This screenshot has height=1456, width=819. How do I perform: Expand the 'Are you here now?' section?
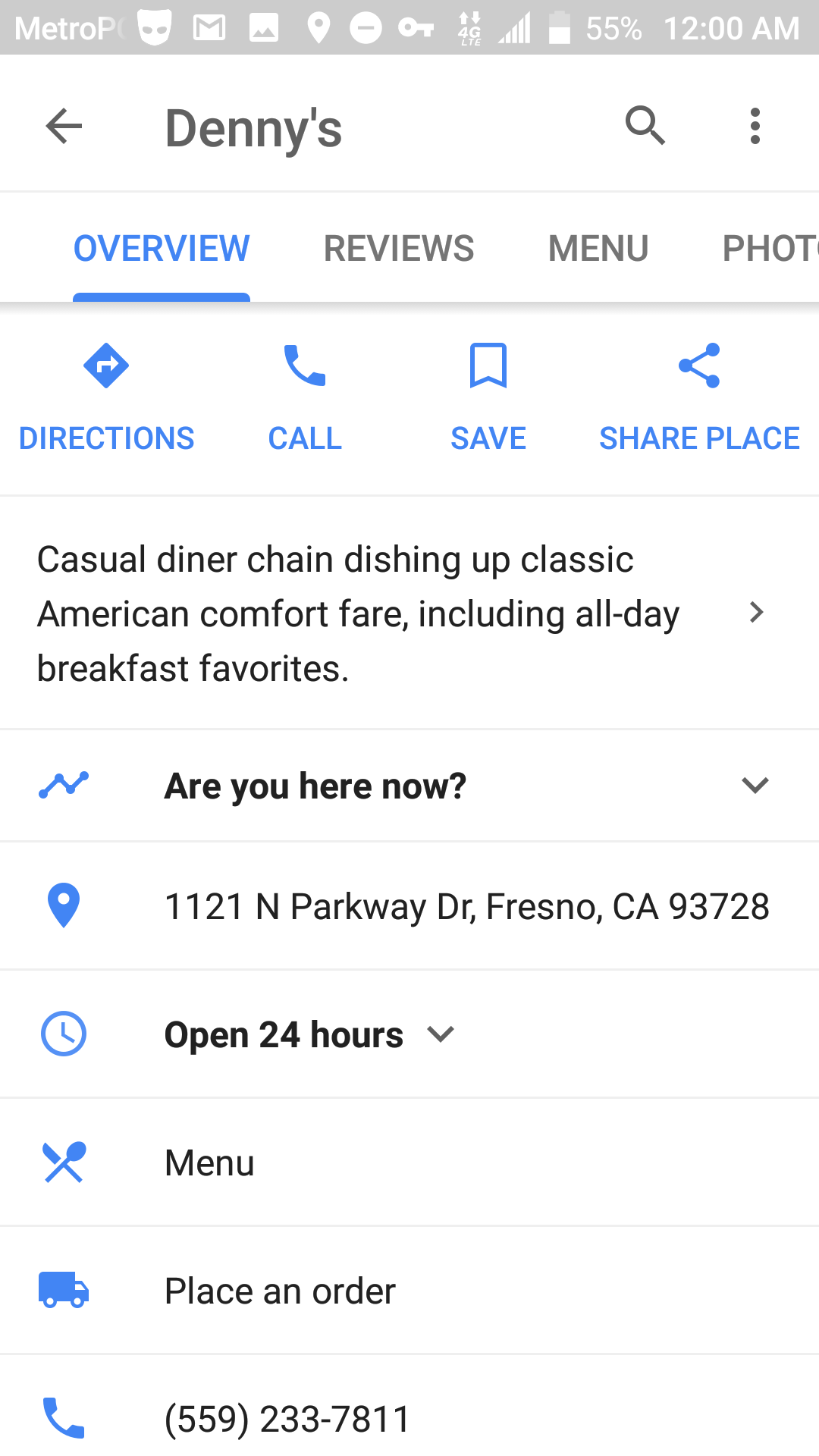point(409,786)
